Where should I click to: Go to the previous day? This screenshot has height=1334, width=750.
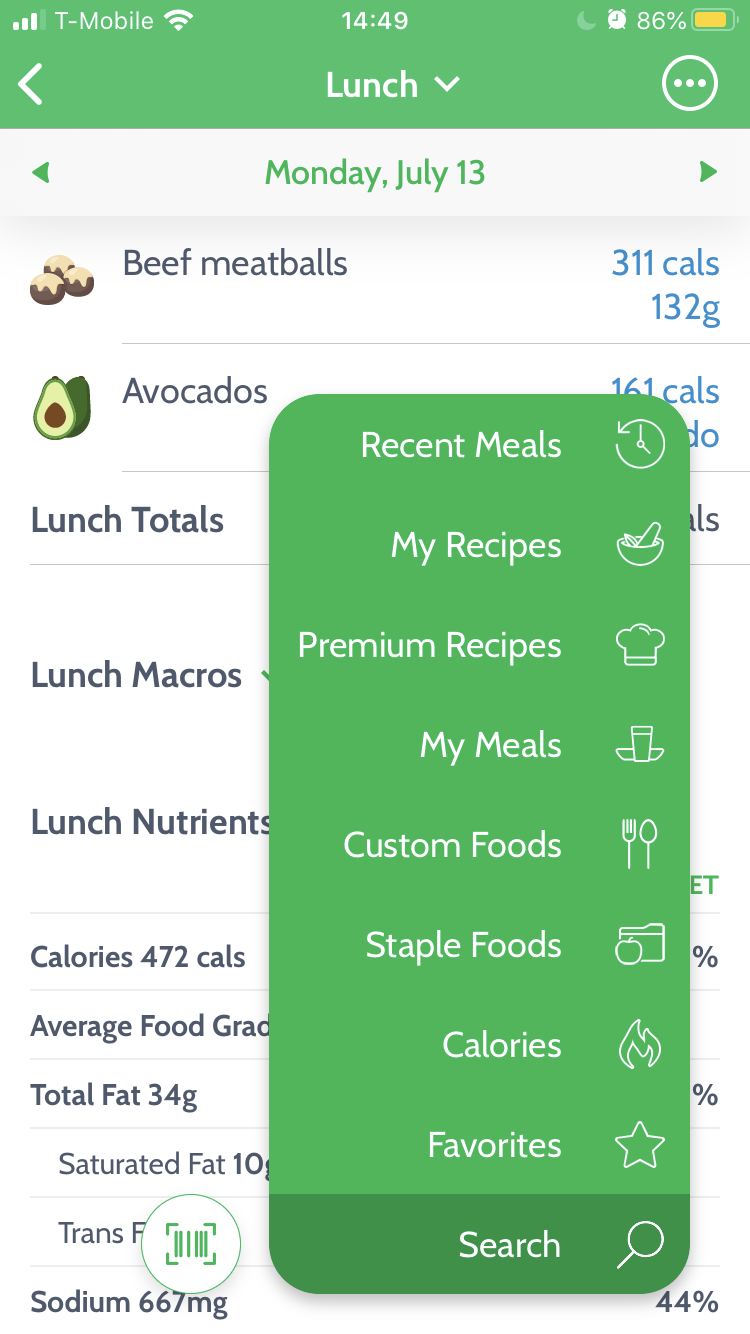pos(41,173)
